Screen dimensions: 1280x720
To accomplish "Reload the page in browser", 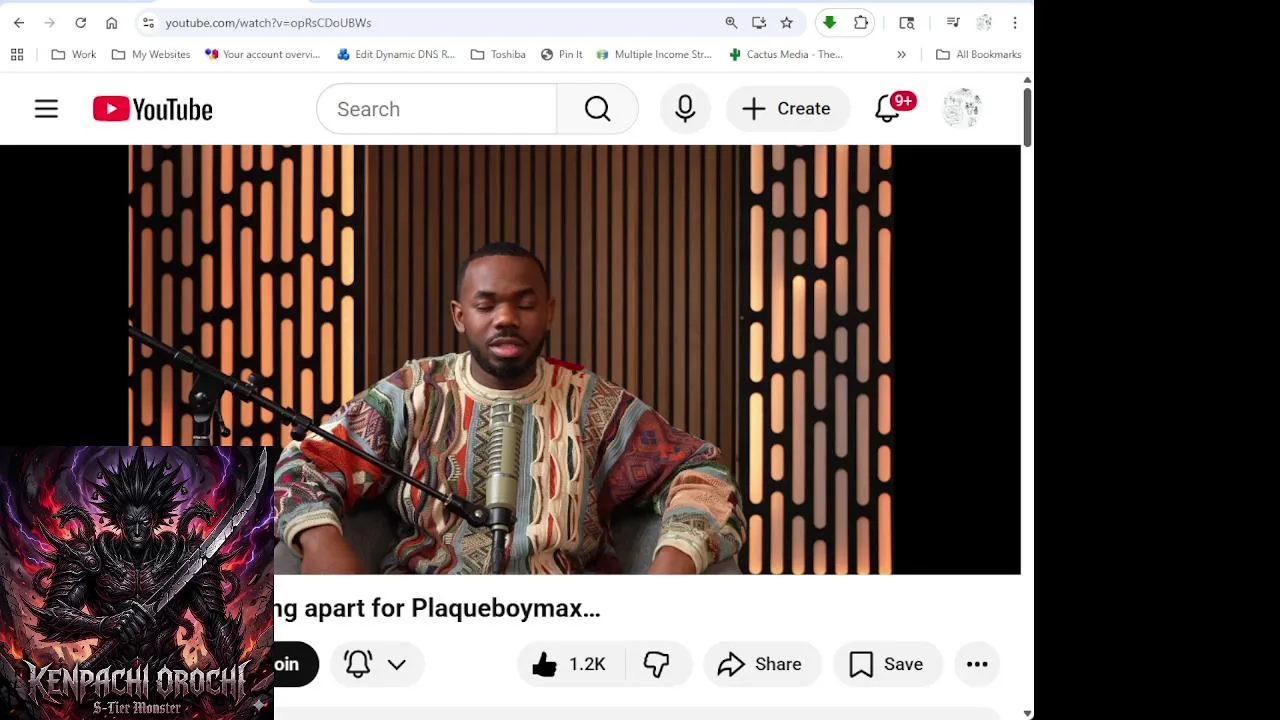I will pyautogui.click(x=80, y=22).
